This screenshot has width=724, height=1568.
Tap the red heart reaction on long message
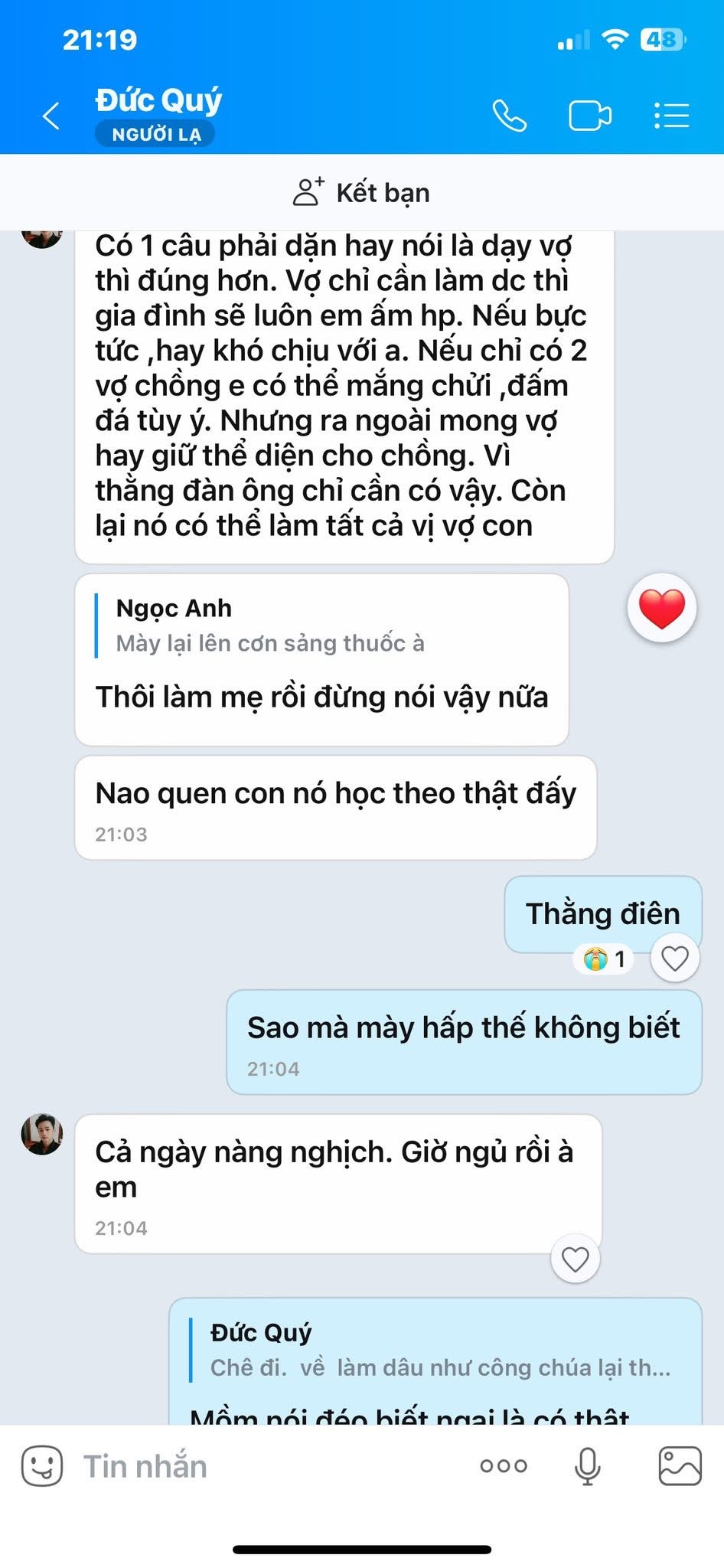661,609
